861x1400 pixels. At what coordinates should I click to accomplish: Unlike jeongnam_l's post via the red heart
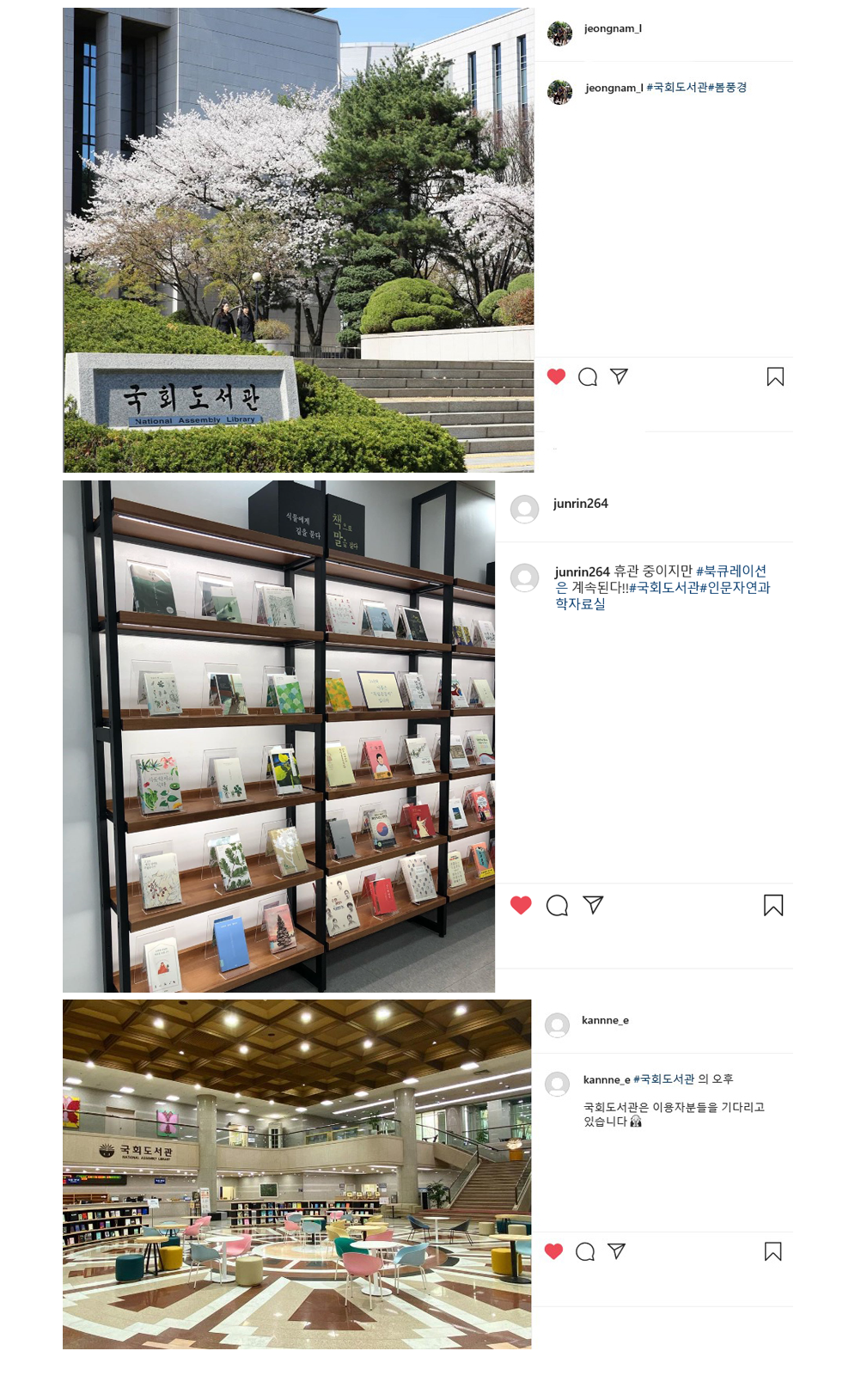click(555, 376)
